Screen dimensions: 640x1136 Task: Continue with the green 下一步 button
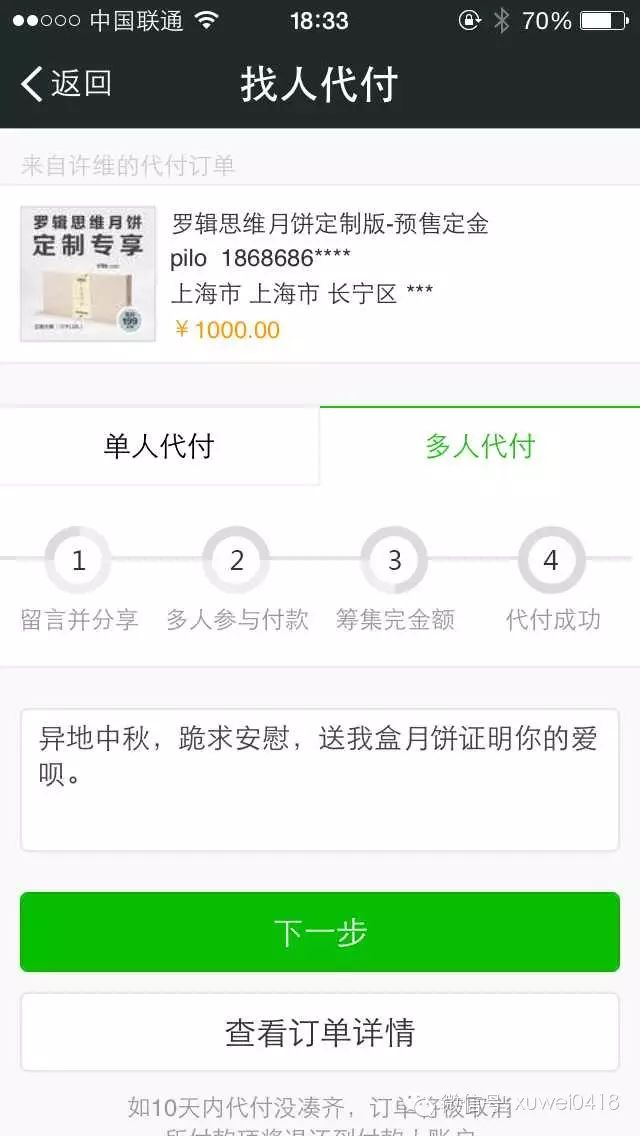(320, 932)
